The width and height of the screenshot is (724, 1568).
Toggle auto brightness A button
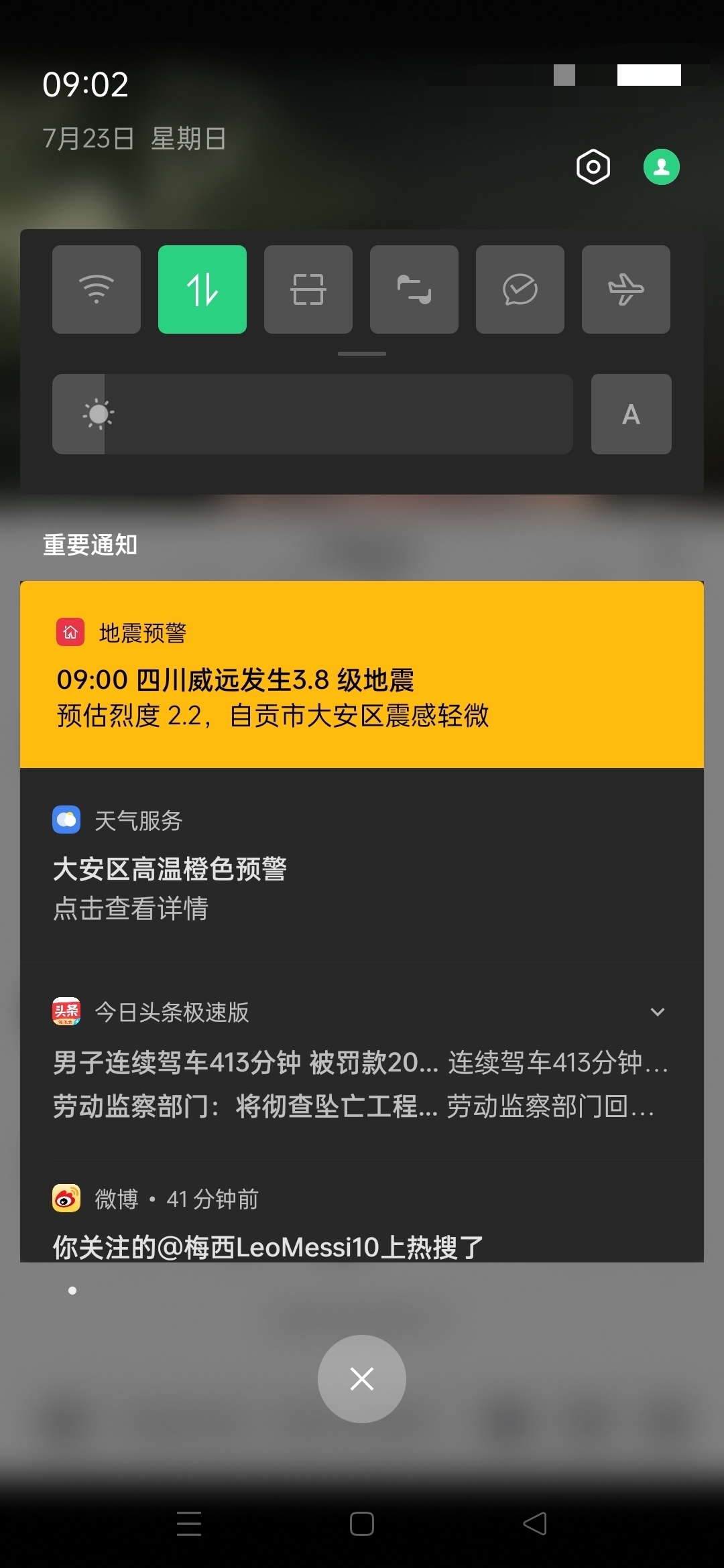click(x=631, y=414)
